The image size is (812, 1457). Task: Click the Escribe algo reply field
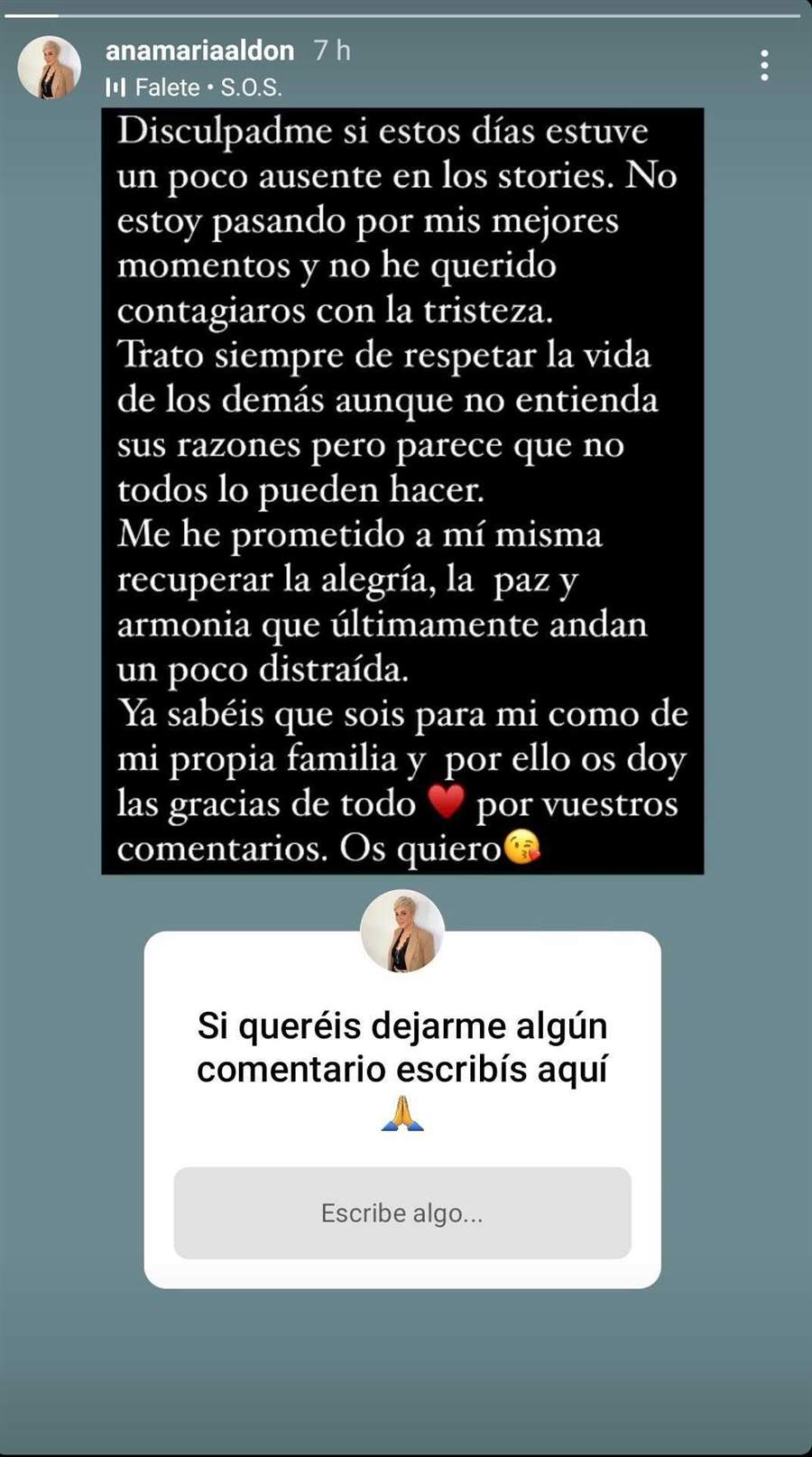click(x=403, y=1213)
